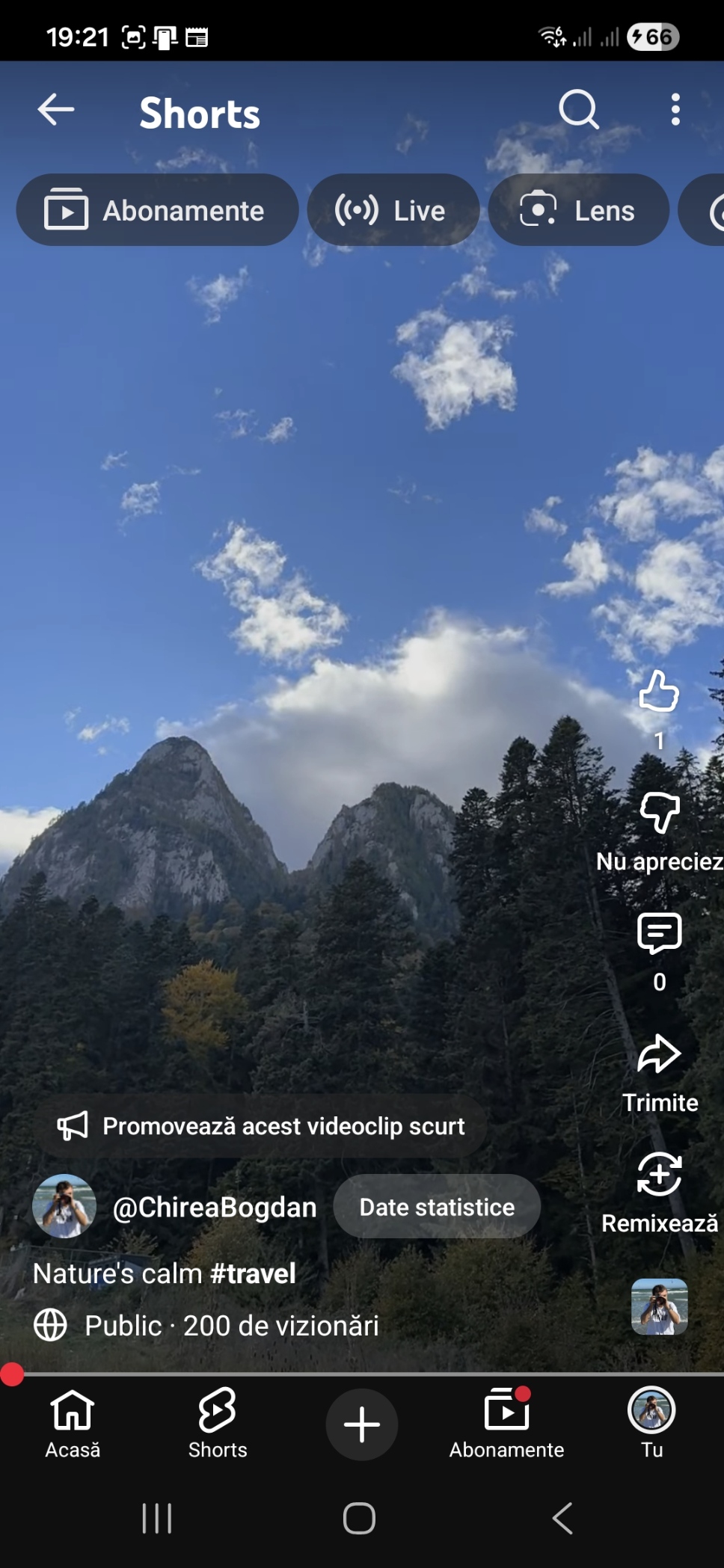Open the @ChireaBogdan channel

pos(214,1207)
